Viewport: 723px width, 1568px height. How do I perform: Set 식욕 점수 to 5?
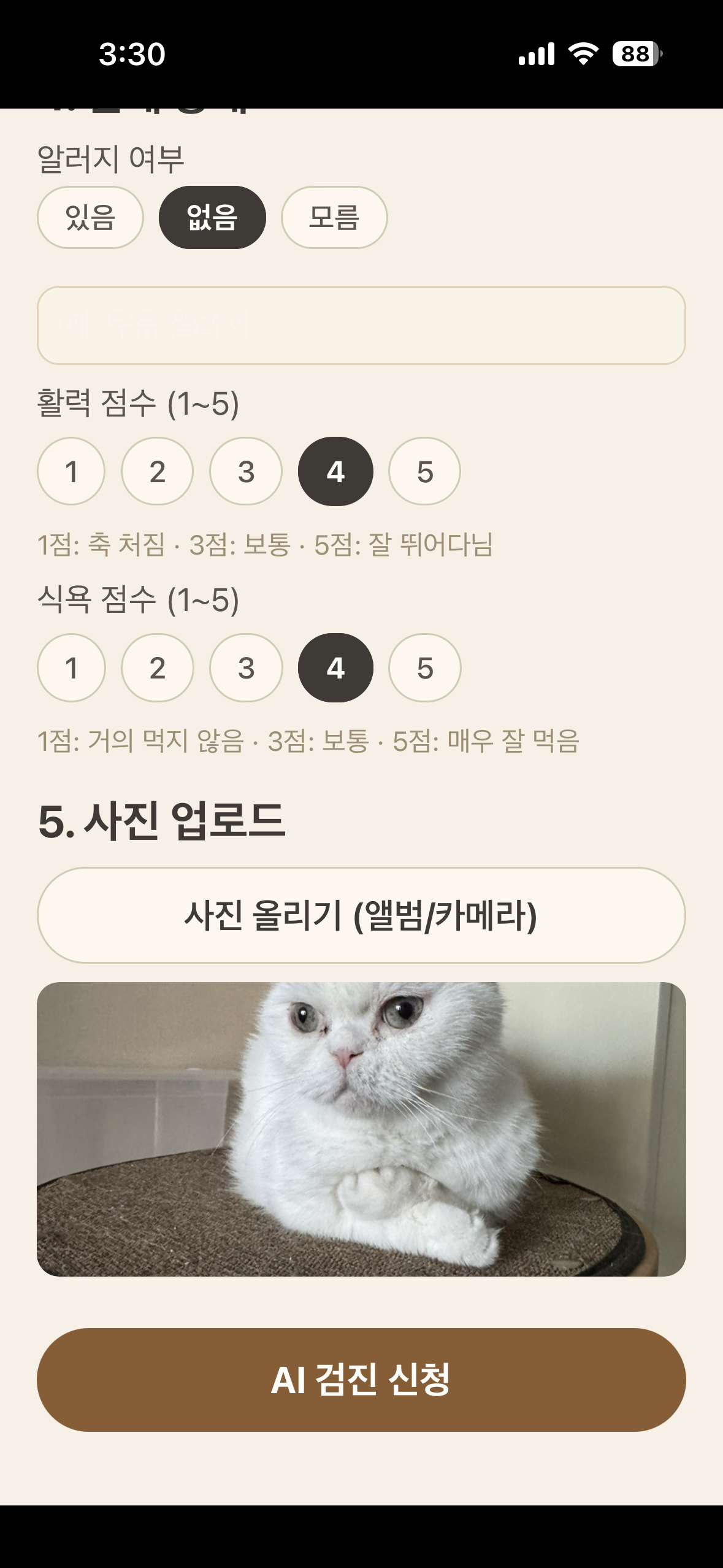click(x=424, y=667)
